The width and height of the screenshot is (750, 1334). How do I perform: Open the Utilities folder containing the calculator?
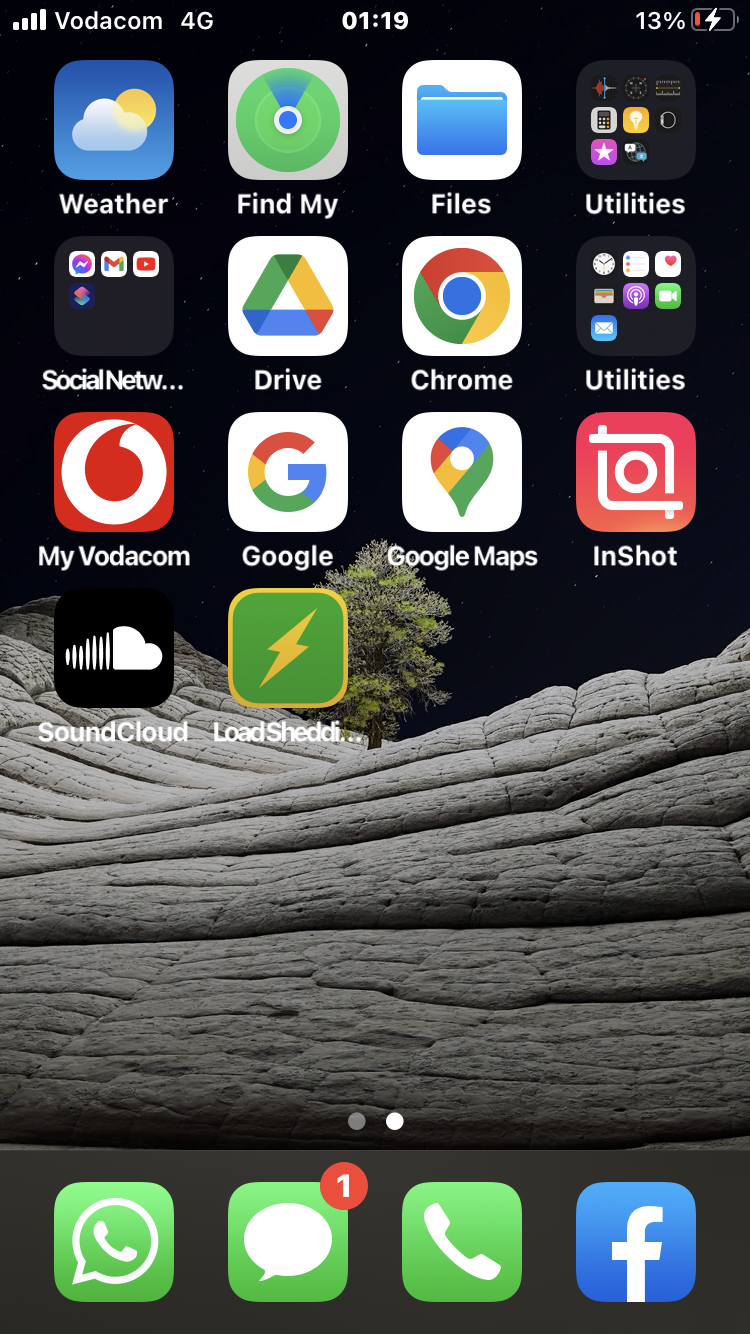[x=636, y=120]
